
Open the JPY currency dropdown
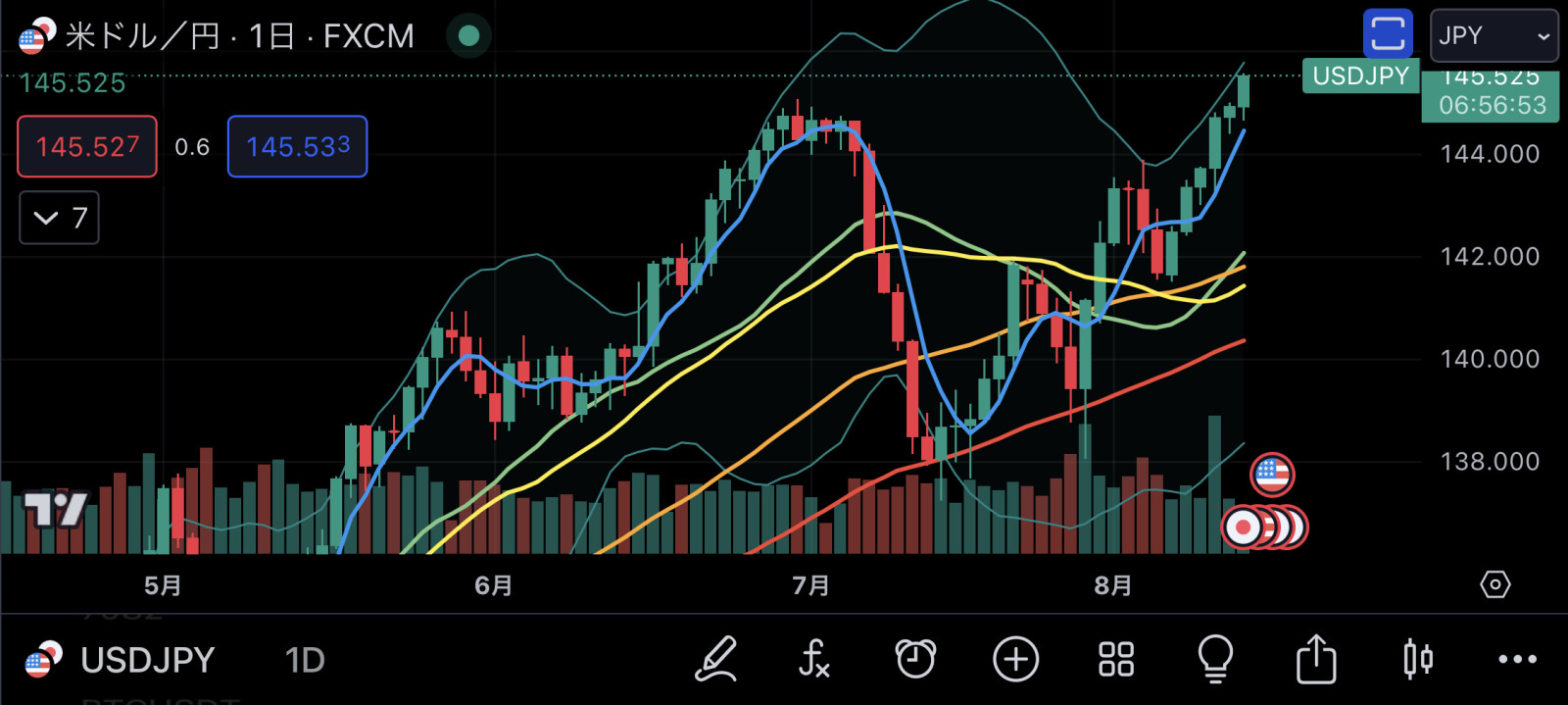coord(1494,36)
